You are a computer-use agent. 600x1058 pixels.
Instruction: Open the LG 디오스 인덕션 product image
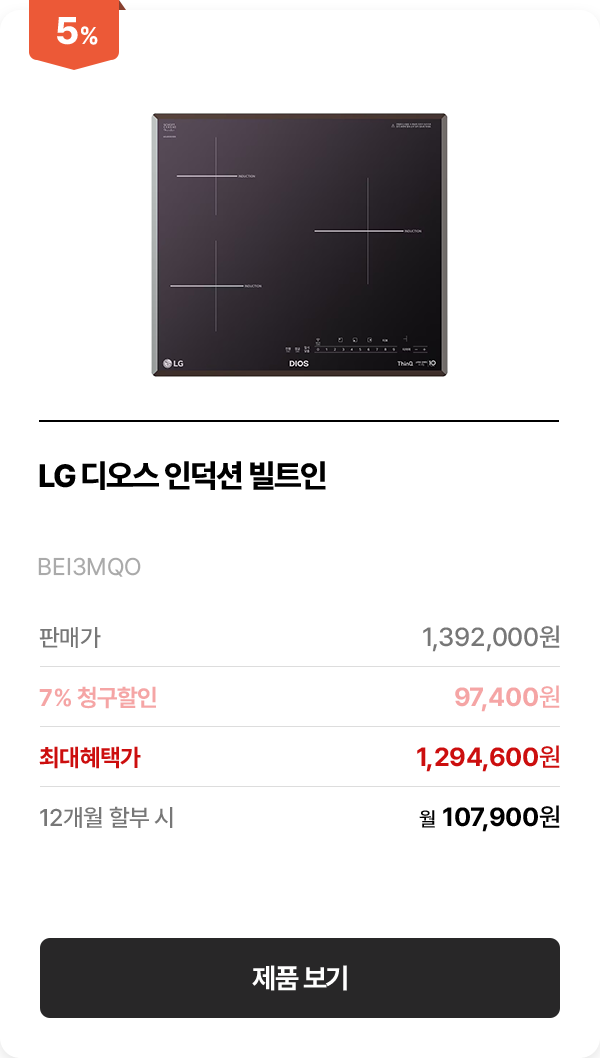tap(299, 245)
